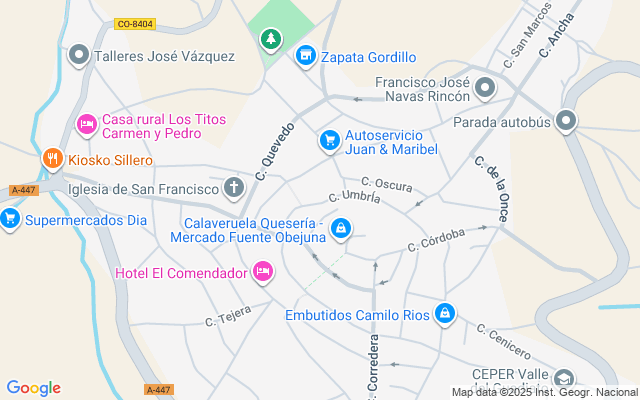Viewport: 640px width, 400px height.
Task: Open the Hotel El Comendador pin
Action: click(x=263, y=271)
